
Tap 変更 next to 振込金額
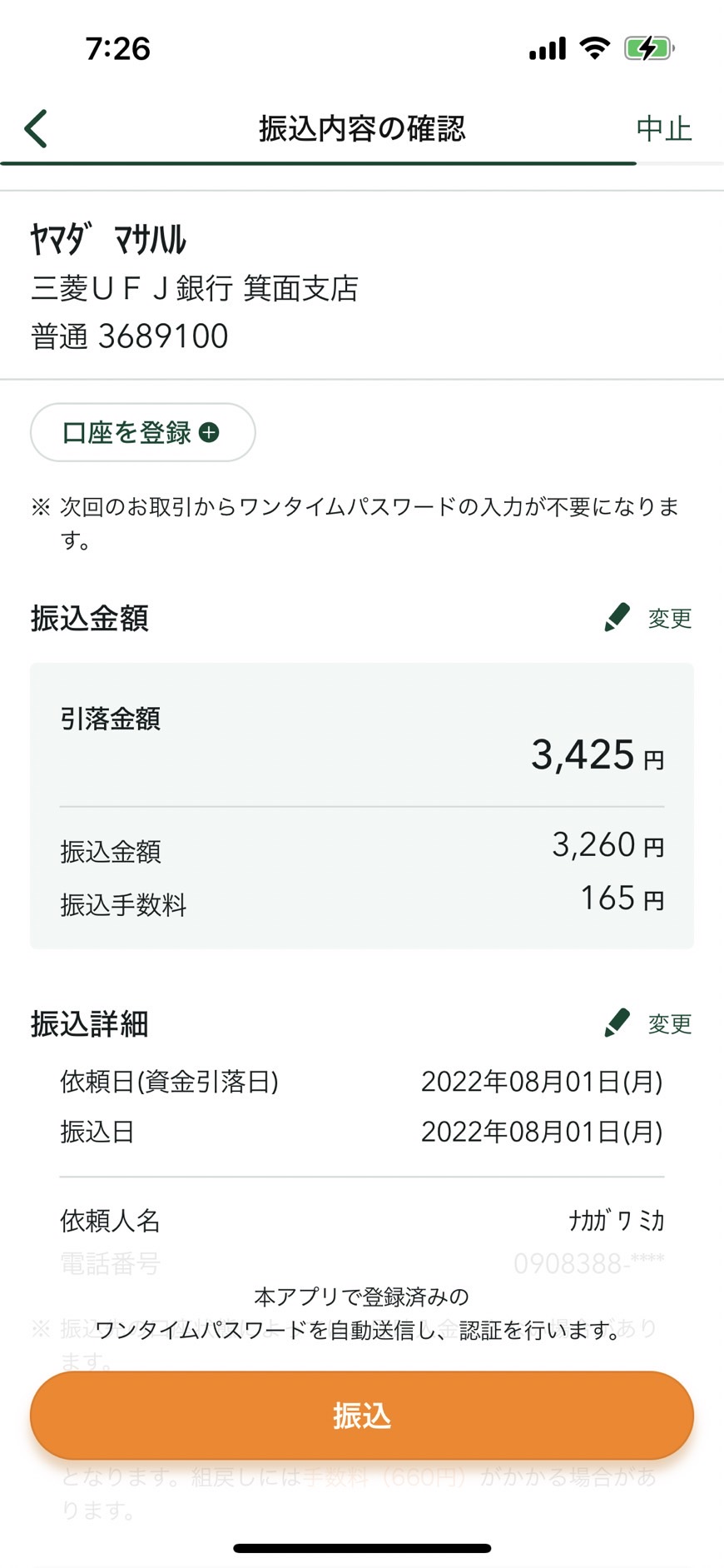coord(648,618)
